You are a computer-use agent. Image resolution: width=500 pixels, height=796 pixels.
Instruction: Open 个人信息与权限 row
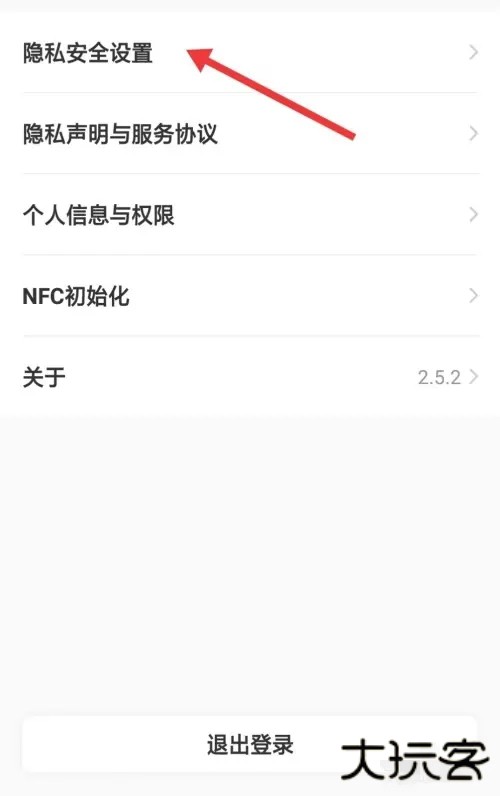point(250,215)
